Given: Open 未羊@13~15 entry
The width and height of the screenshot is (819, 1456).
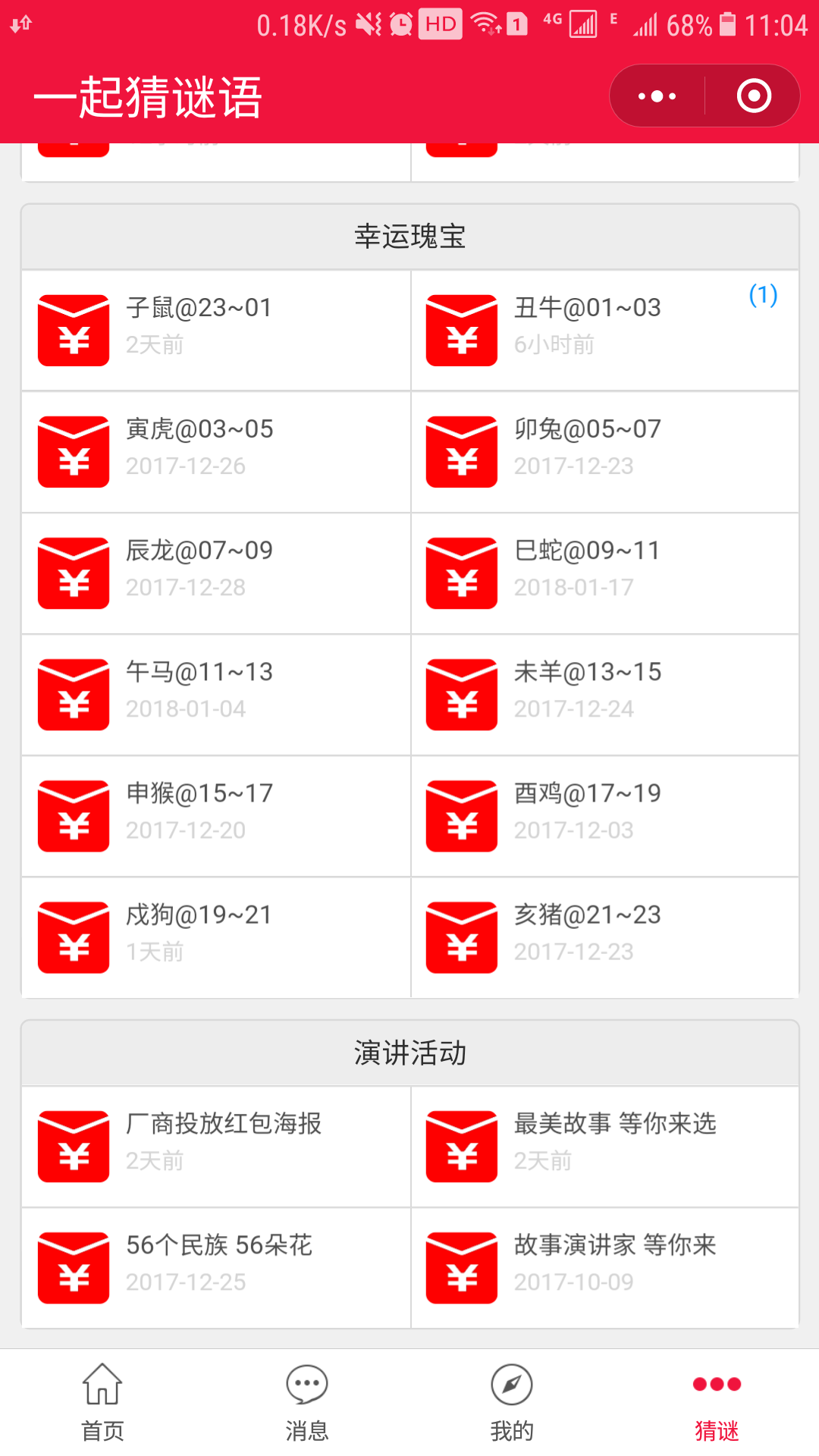Looking at the screenshot, I should tap(604, 695).
